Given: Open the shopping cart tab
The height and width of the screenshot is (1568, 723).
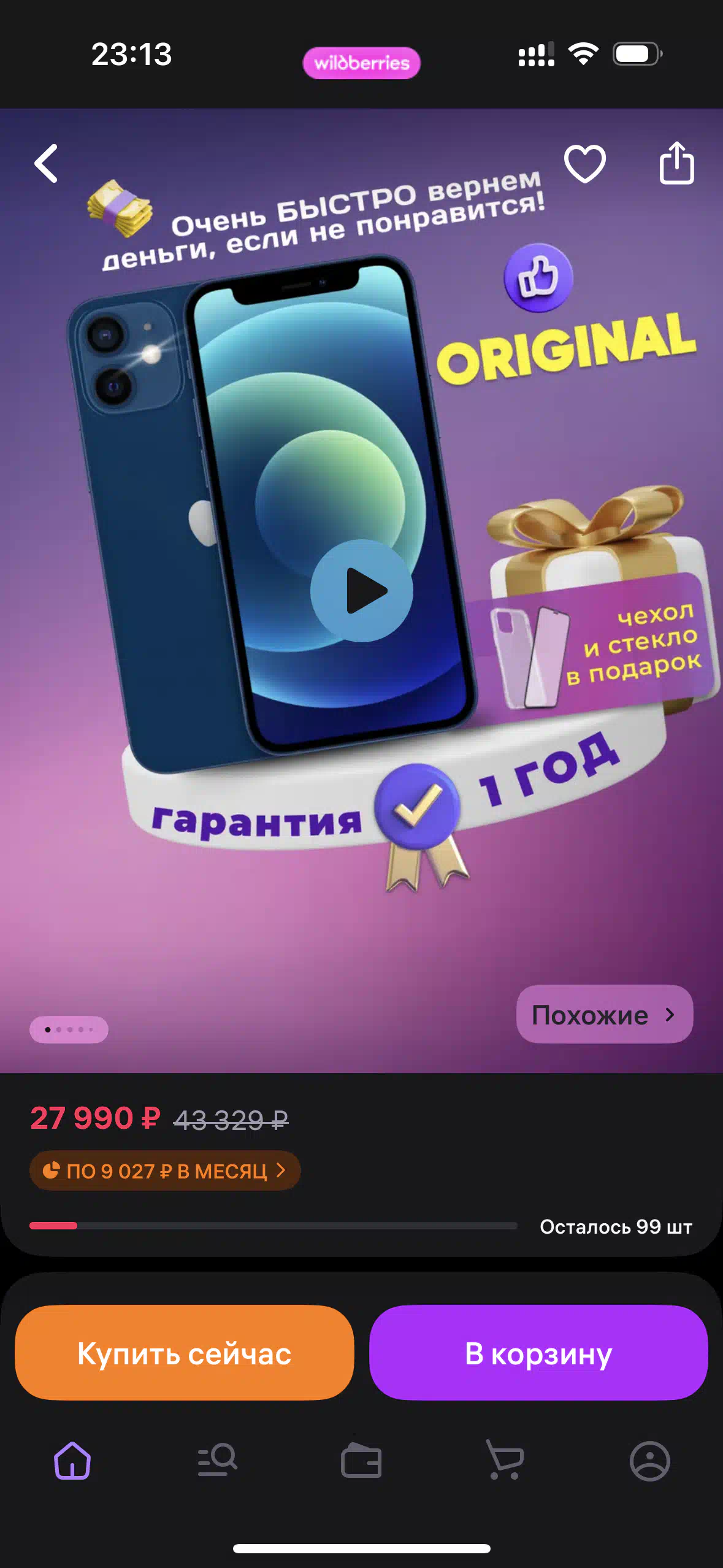Looking at the screenshot, I should (x=505, y=1460).
